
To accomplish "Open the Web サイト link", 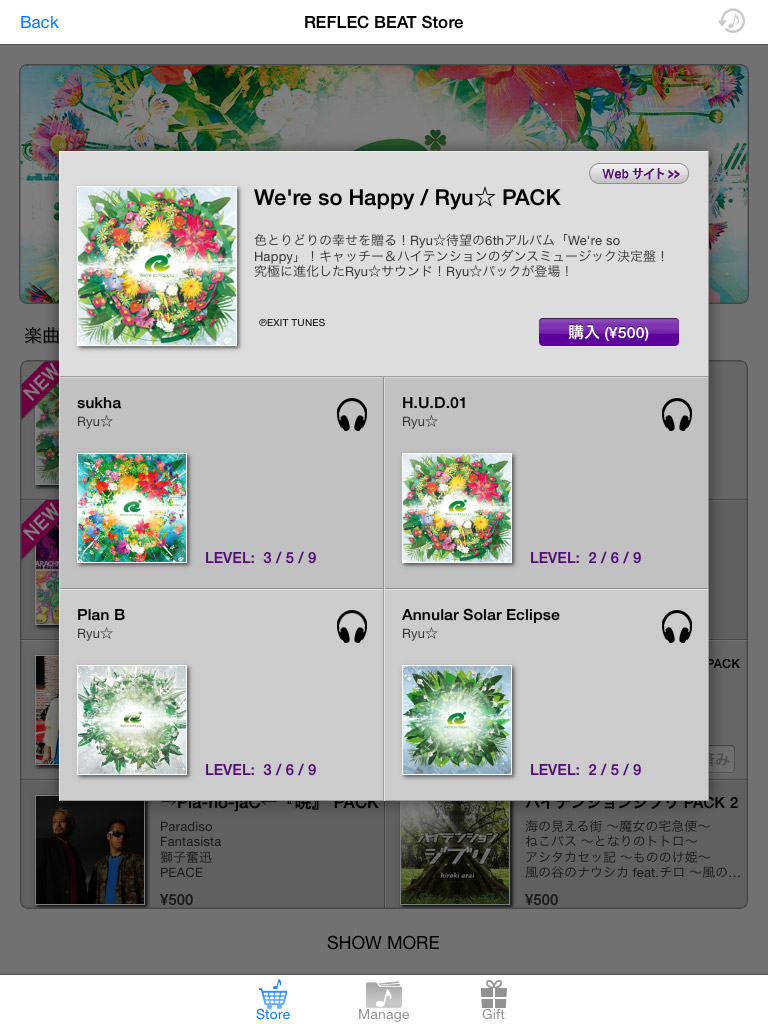I will (639, 174).
